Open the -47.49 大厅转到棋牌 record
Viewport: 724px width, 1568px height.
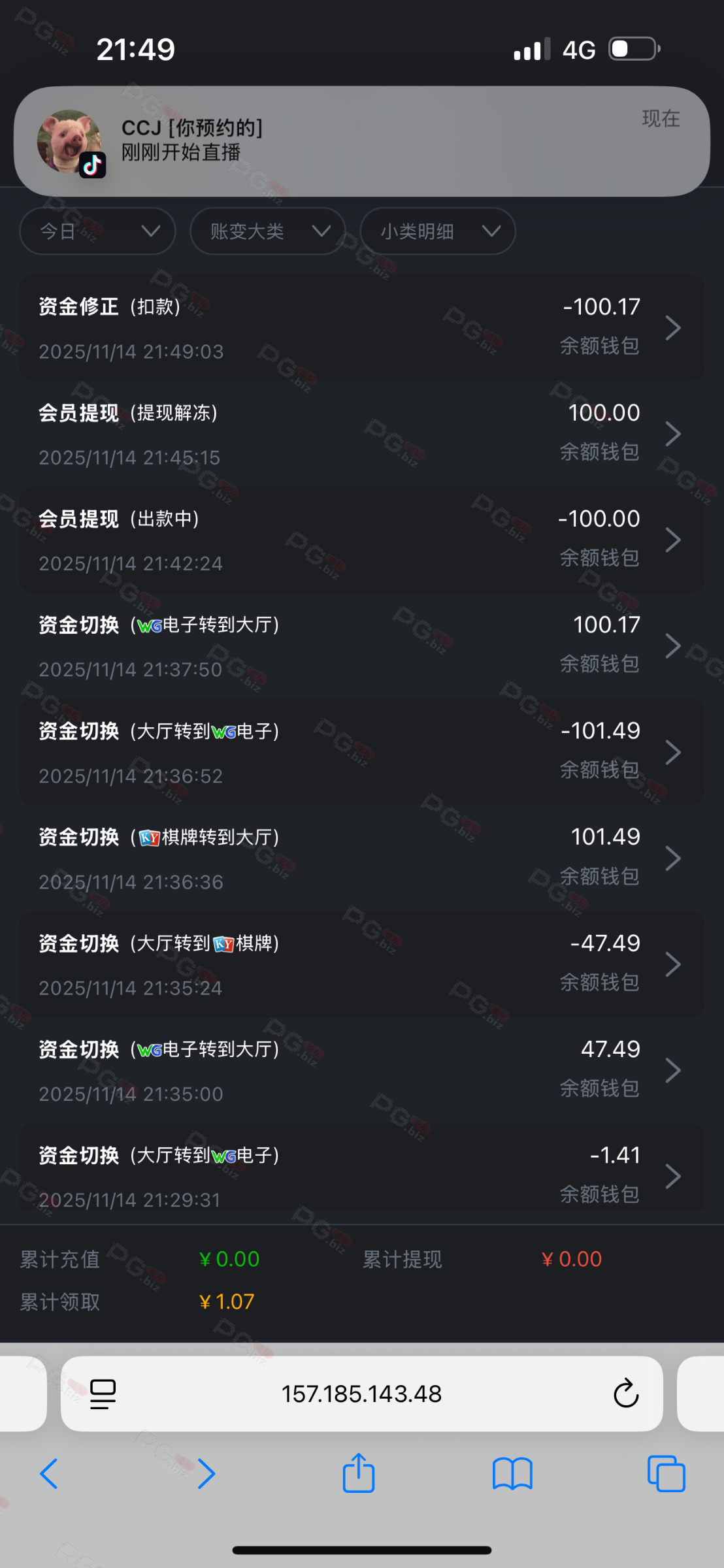pyautogui.click(x=361, y=964)
